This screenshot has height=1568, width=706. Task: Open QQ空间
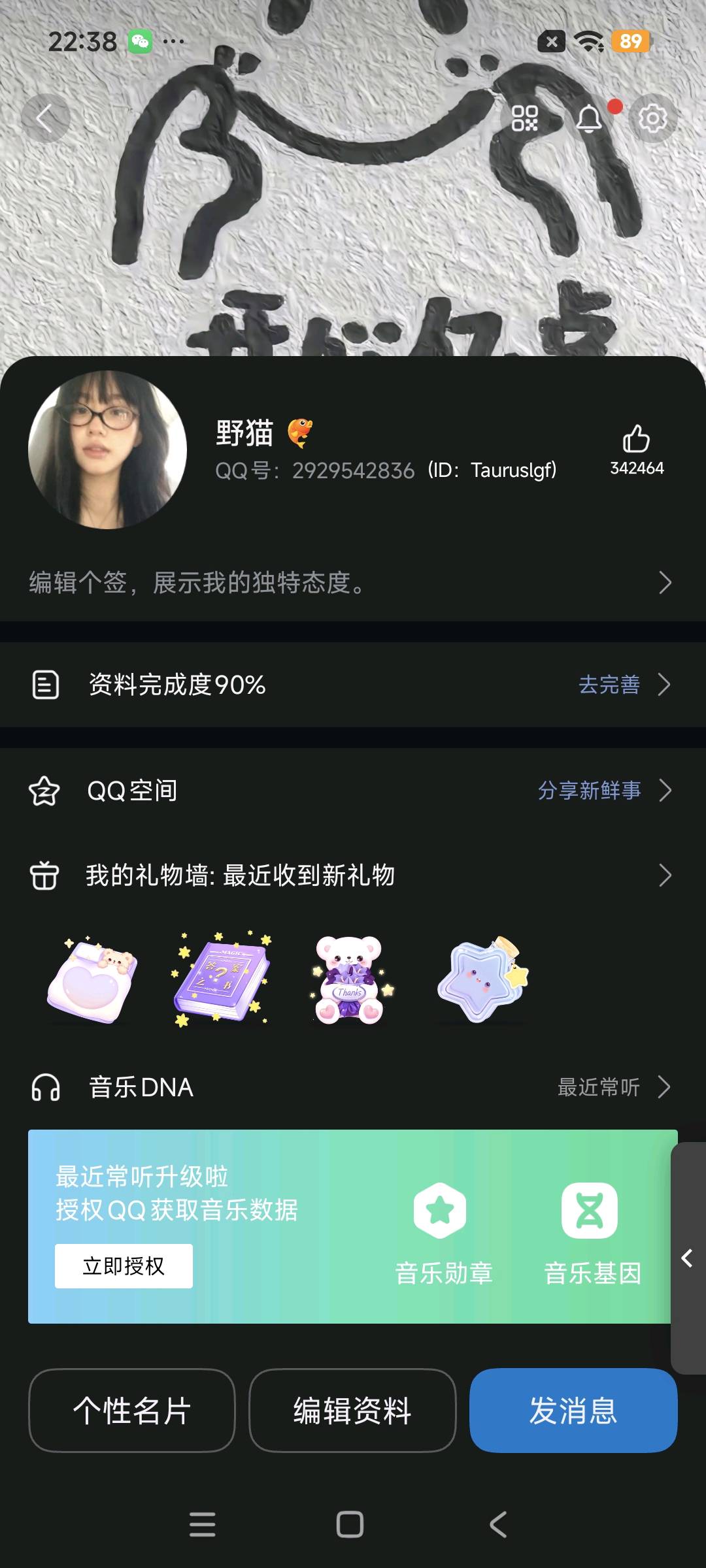(x=352, y=791)
